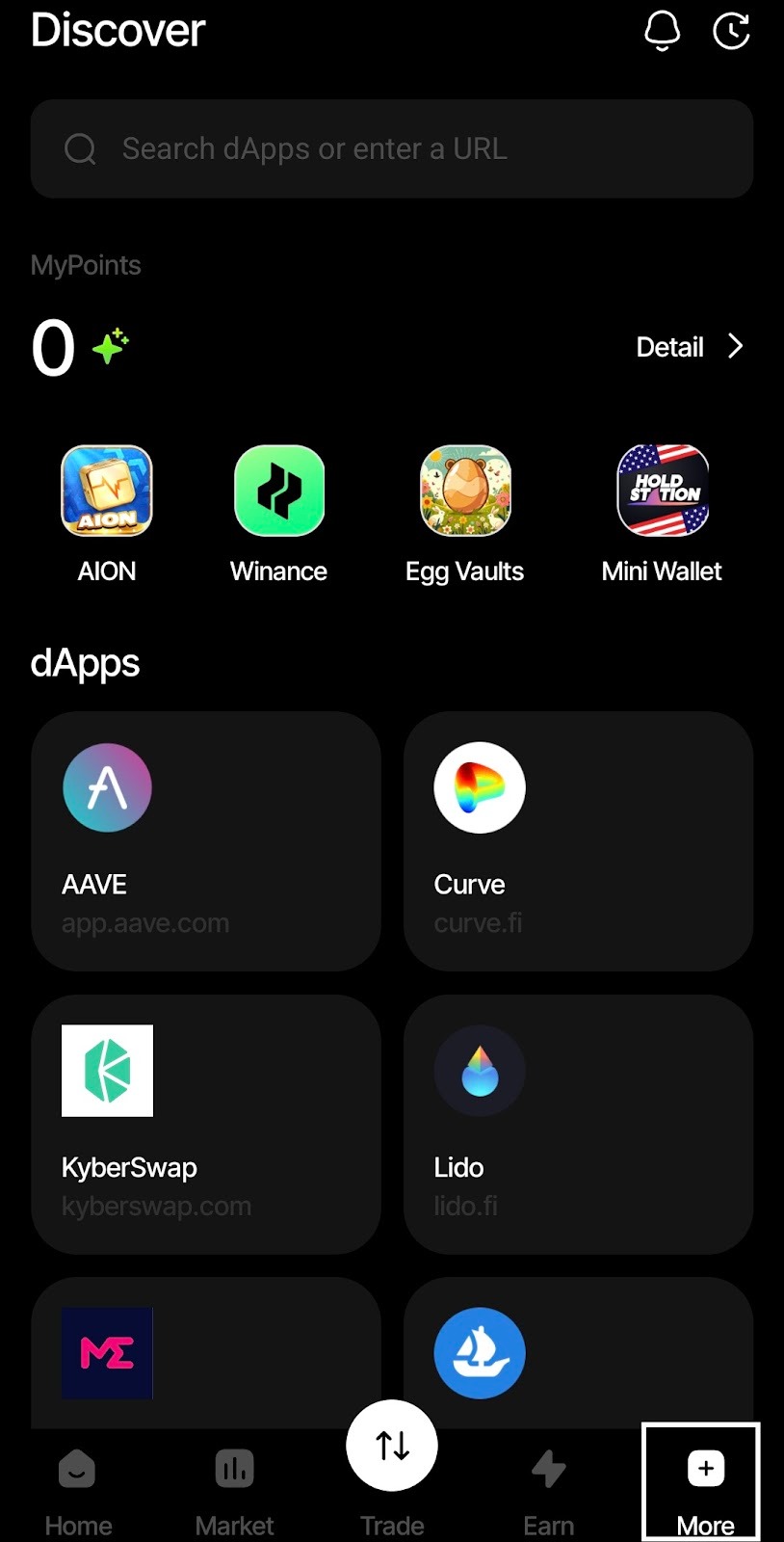
Task: Open the history clock icon
Action: click(731, 31)
